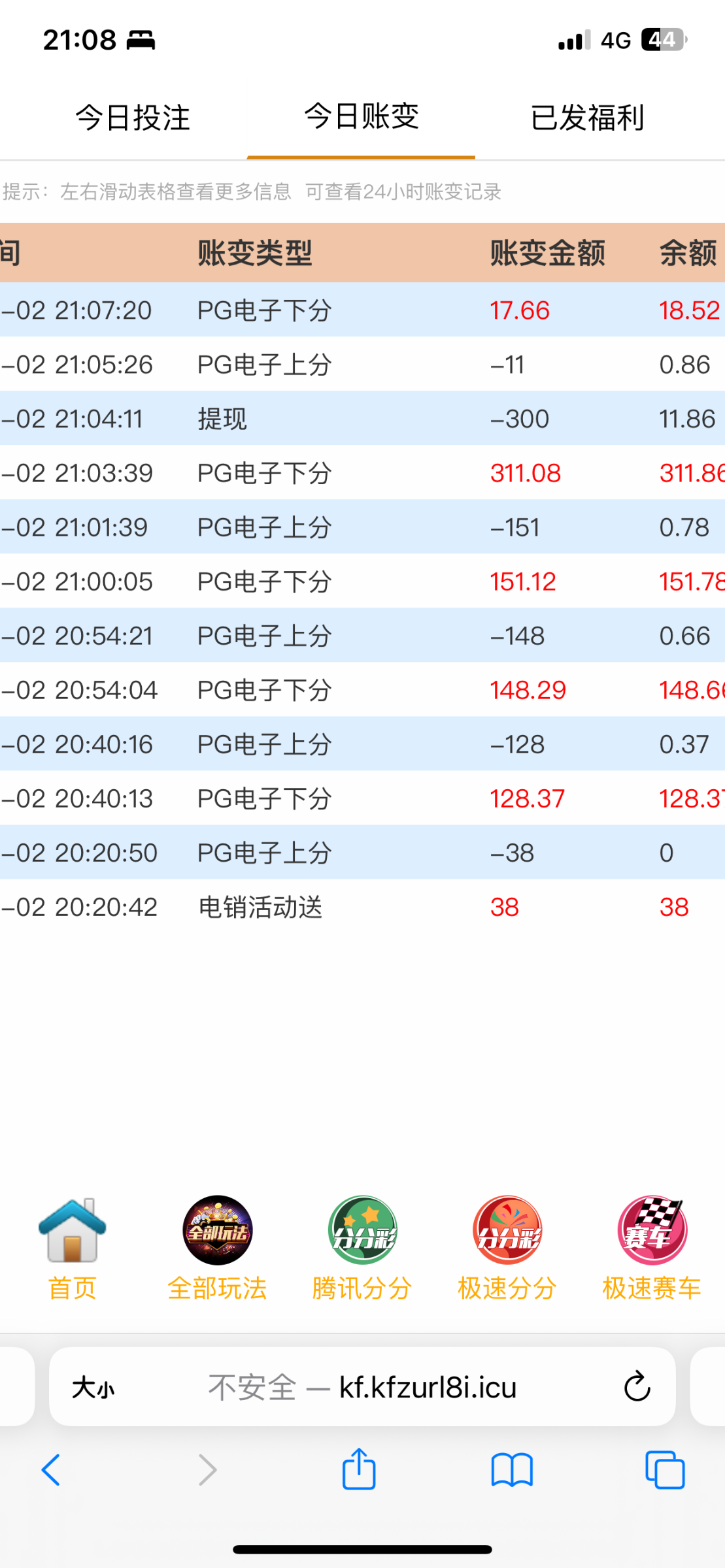Open Safari bookmarks
Viewport: 725px width, 1568px height.
point(512,1471)
